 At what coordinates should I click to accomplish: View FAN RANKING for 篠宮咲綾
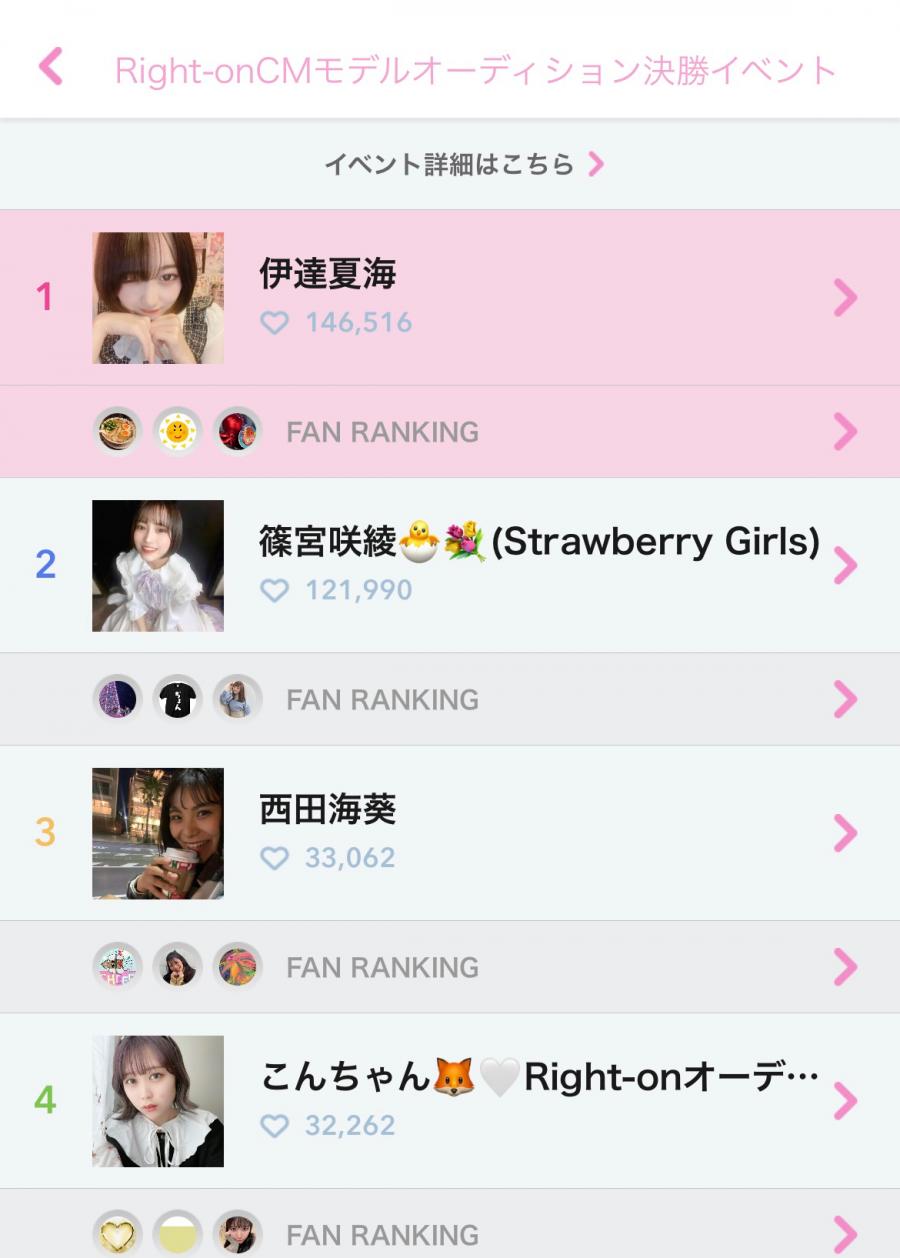pos(450,699)
